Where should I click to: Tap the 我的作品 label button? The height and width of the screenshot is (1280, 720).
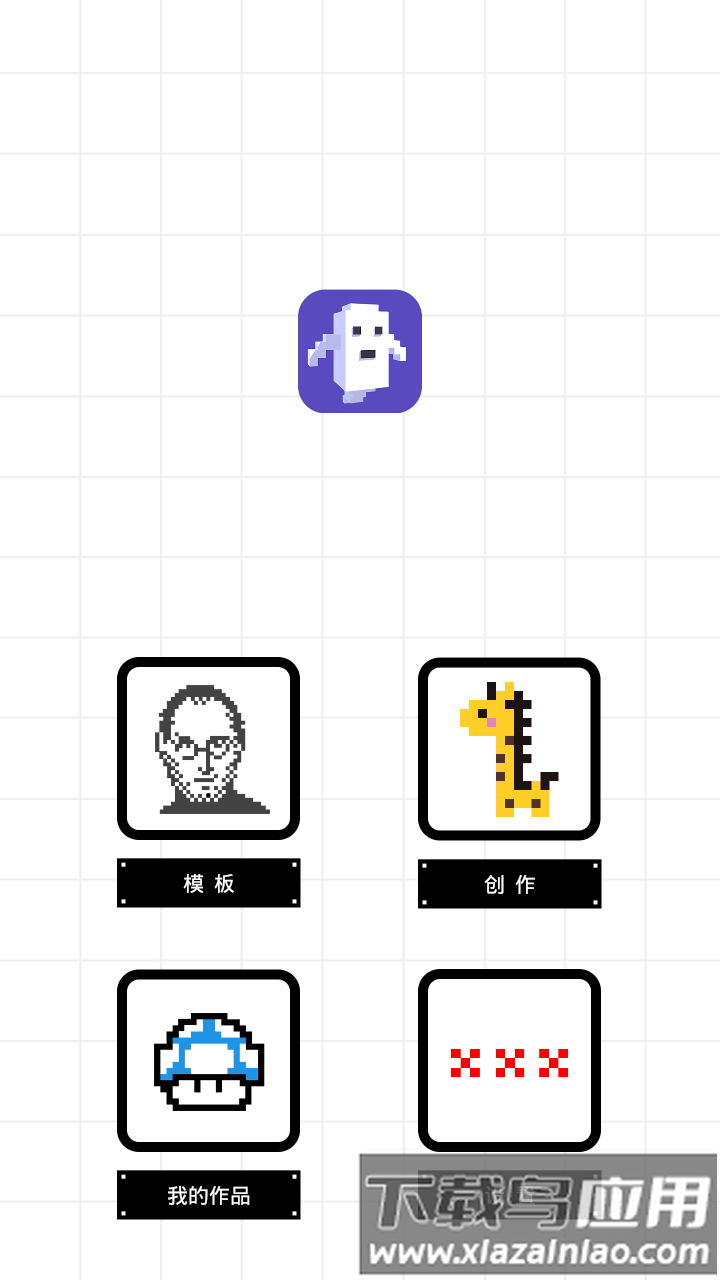click(208, 1195)
